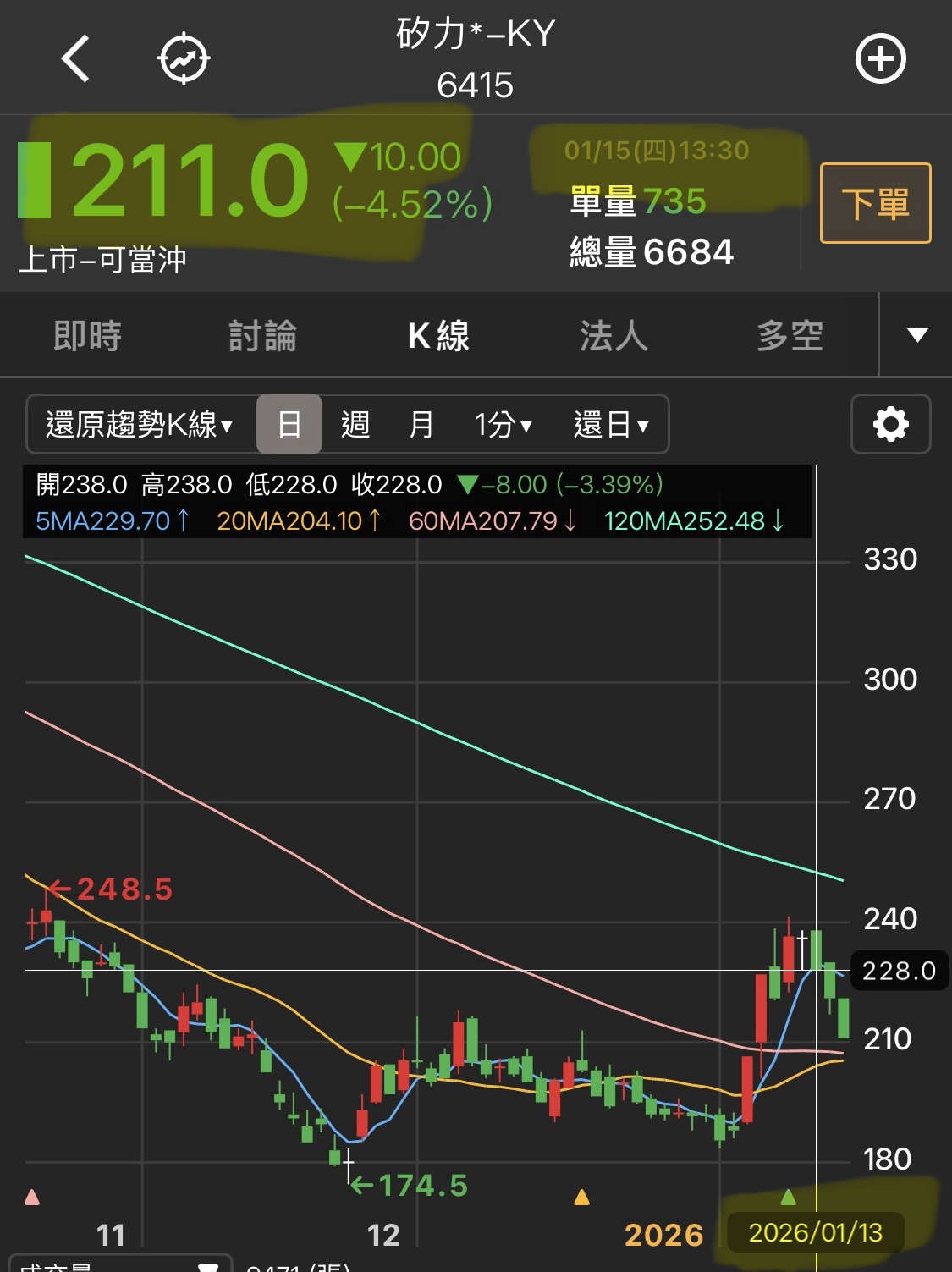Open the 討論 tab
This screenshot has height=1272, width=952.
(263, 336)
